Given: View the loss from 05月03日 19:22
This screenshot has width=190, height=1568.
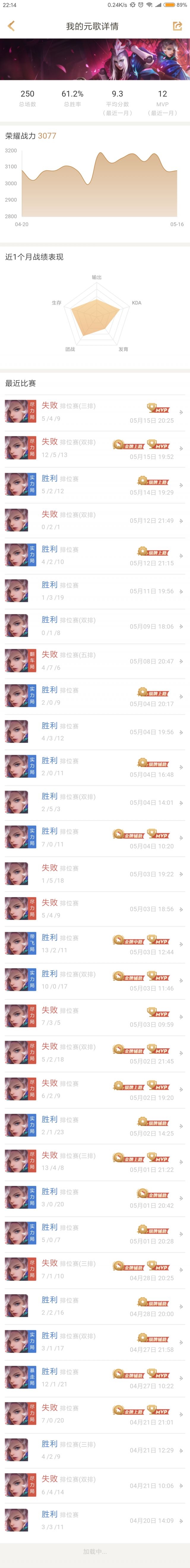Looking at the screenshot, I should [x=95, y=873].
